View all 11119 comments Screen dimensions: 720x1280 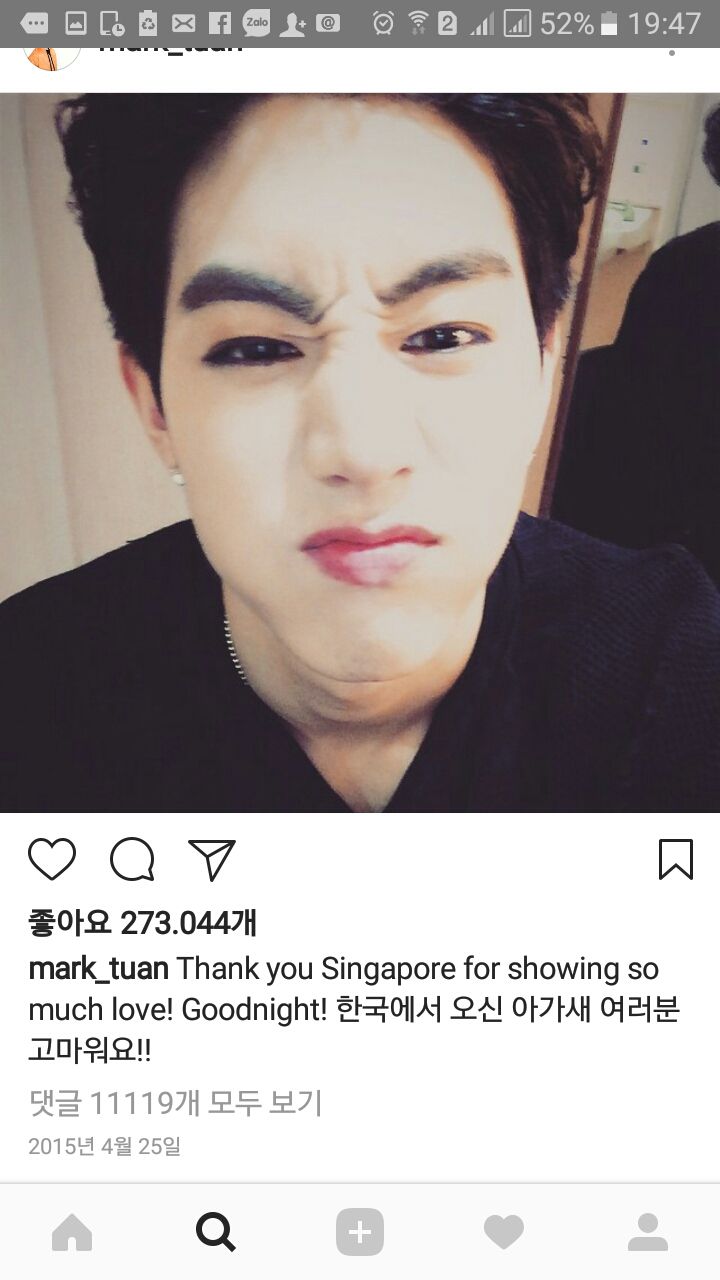pos(175,1103)
